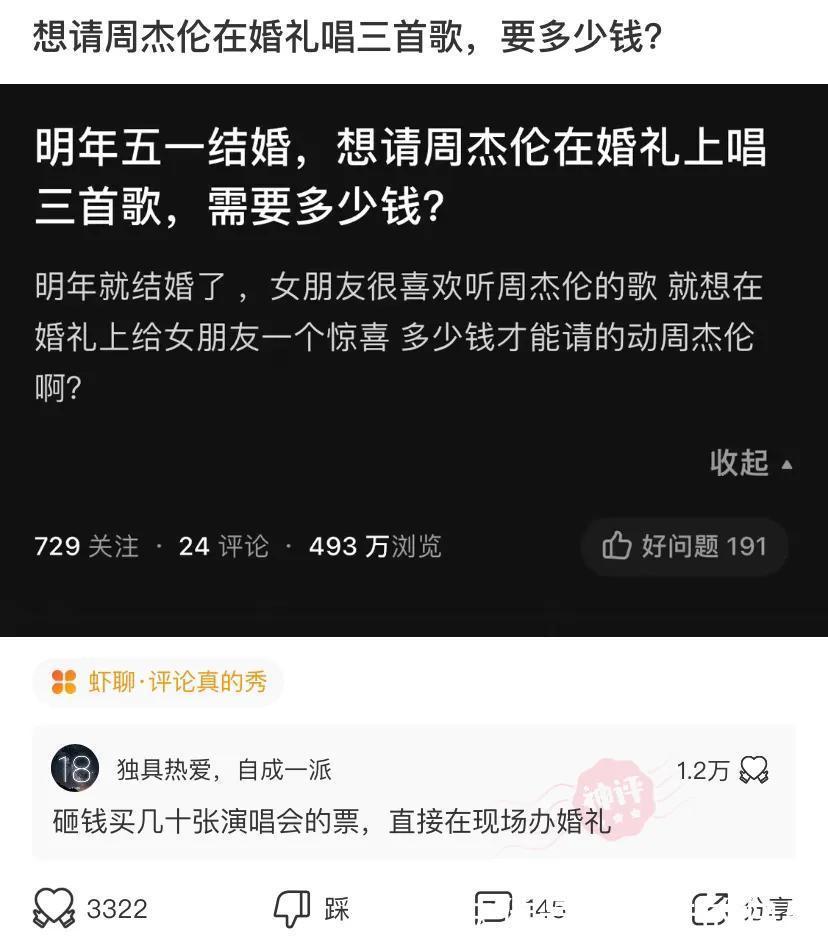Open commenter name 独具热爱，自成一派

tap(224, 769)
